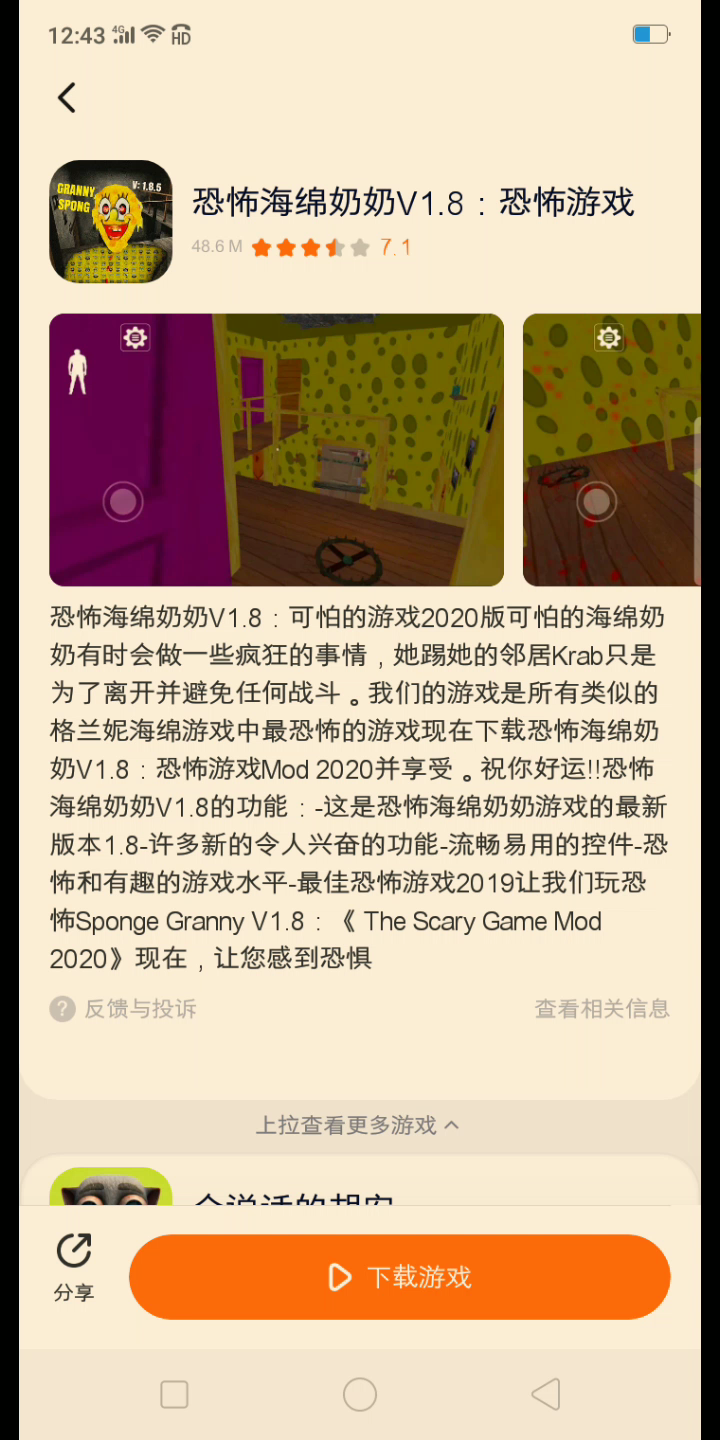Go back using the top arrow
Screen dimensions: 720x1440
coord(67,98)
